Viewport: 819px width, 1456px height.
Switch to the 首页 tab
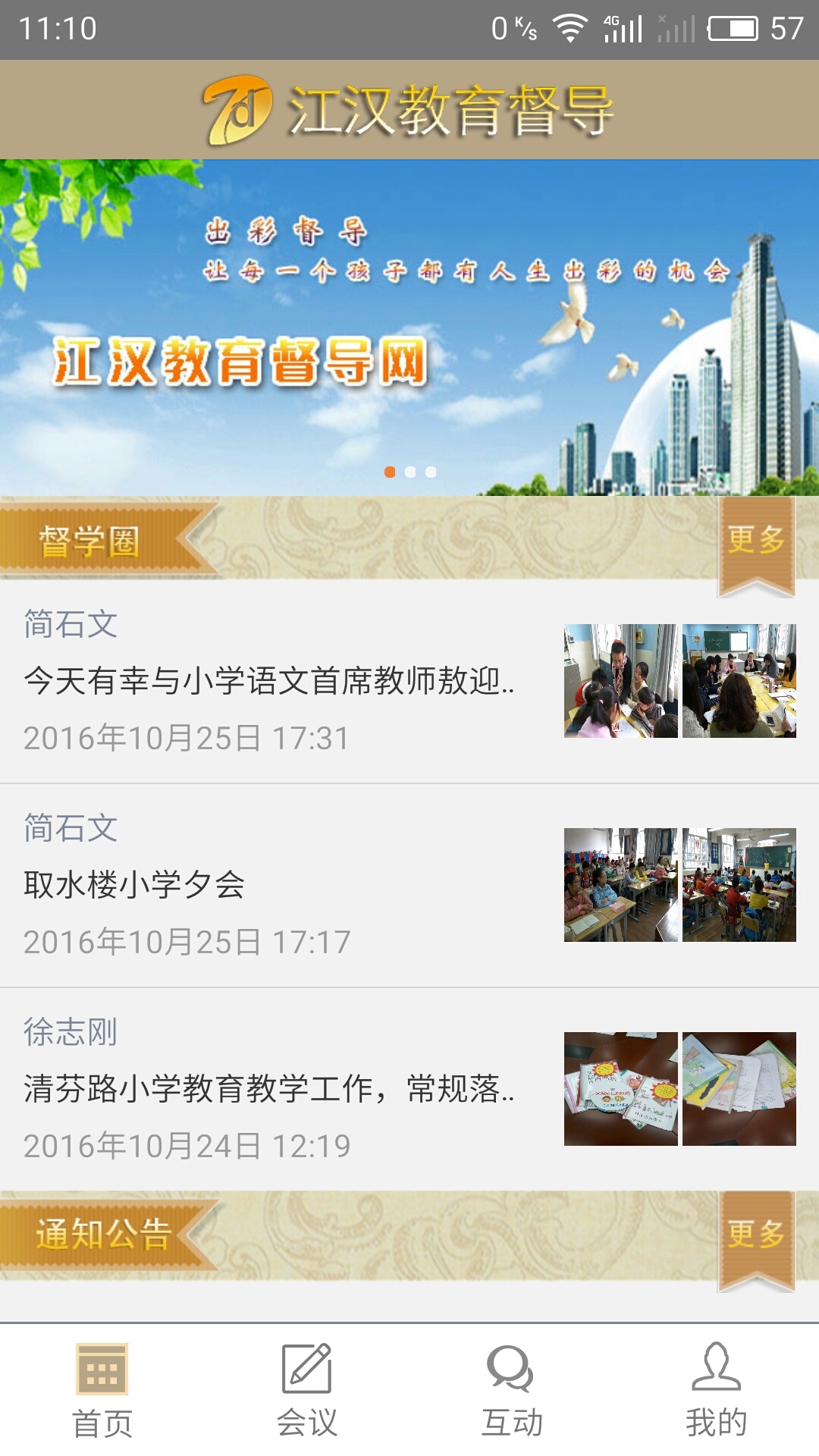[102, 1389]
